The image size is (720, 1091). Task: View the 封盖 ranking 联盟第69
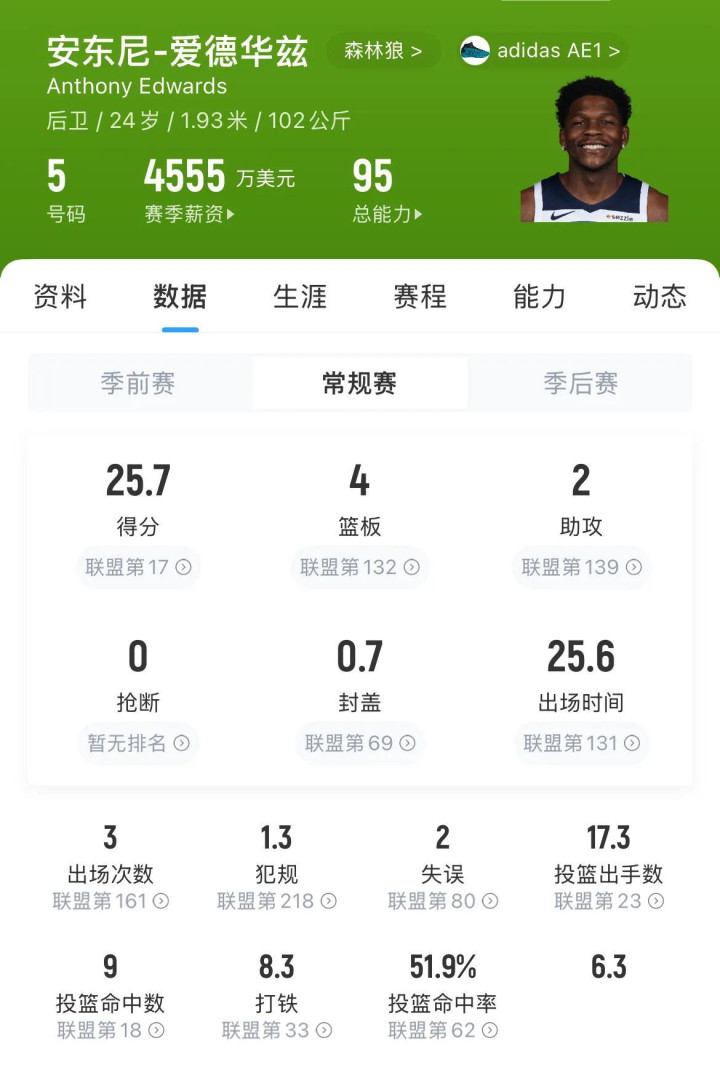click(x=360, y=743)
